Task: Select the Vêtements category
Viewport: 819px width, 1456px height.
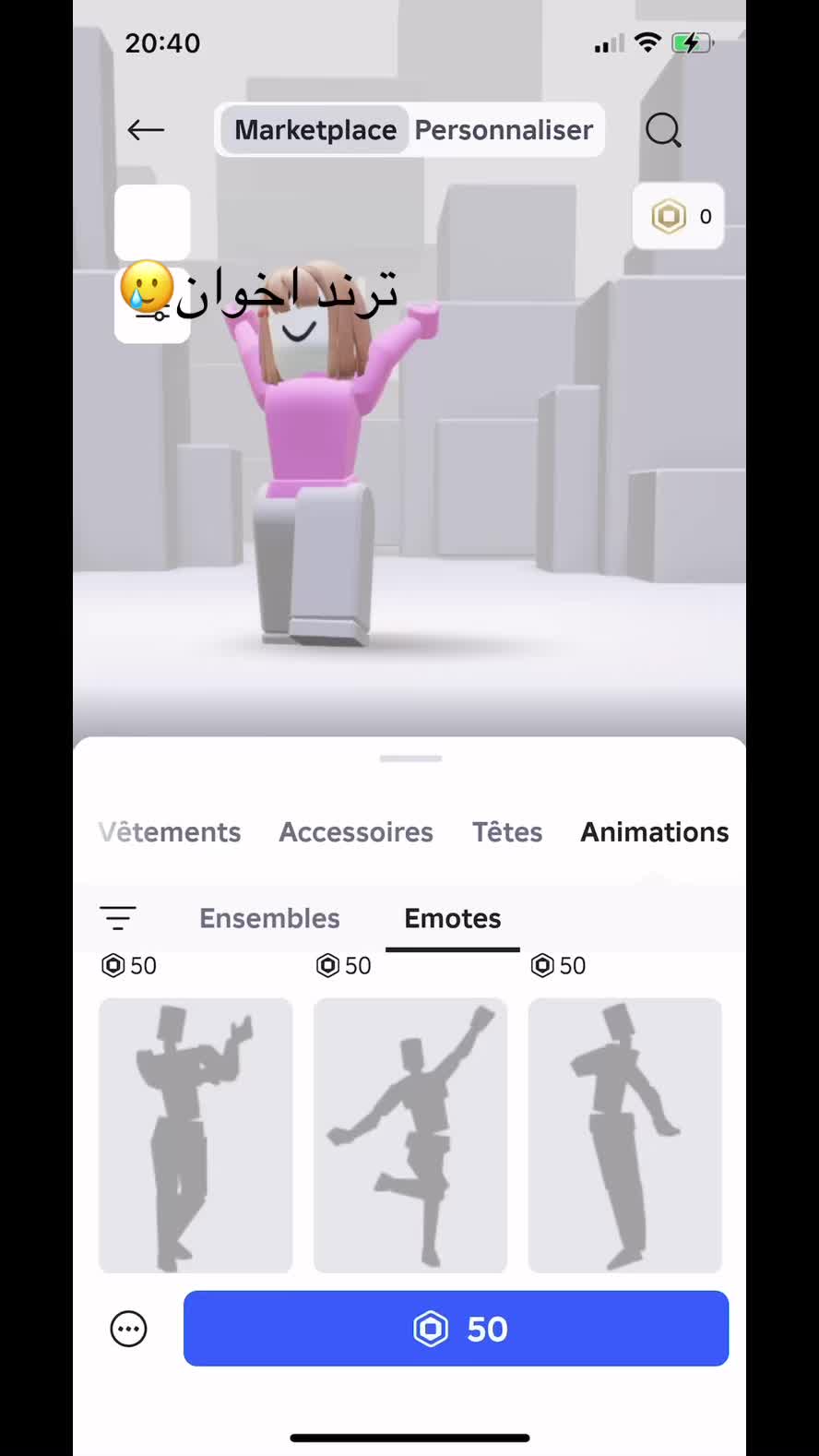Action: [170, 832]
